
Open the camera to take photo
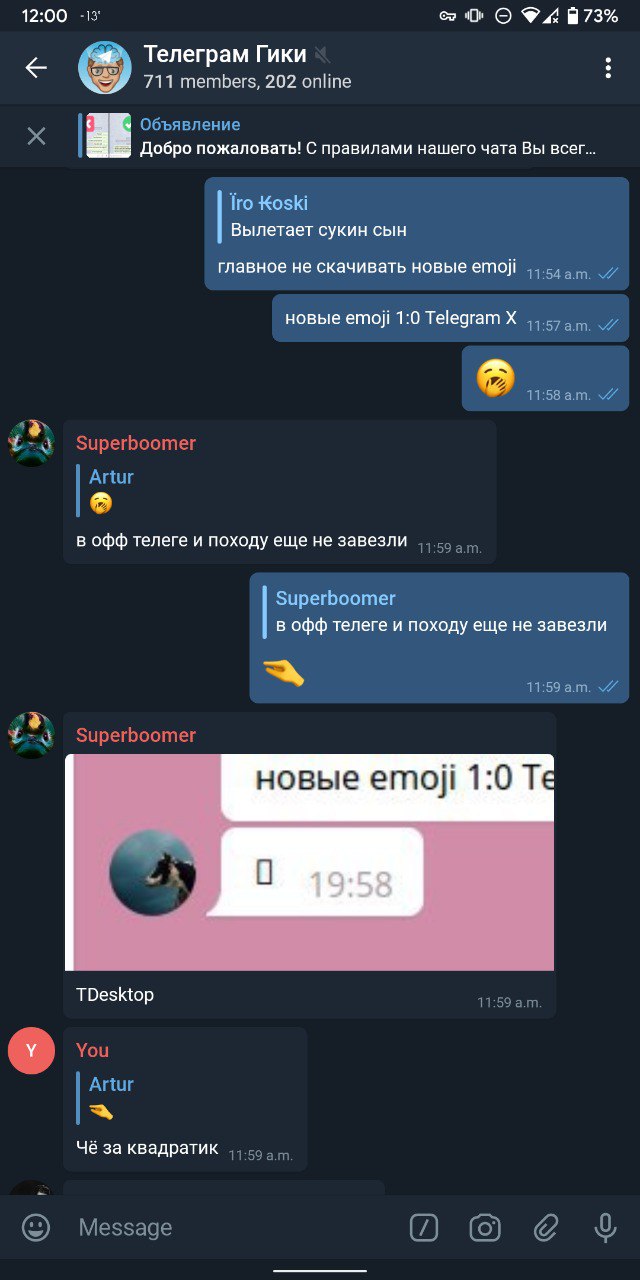click(x=485, y=1227)
